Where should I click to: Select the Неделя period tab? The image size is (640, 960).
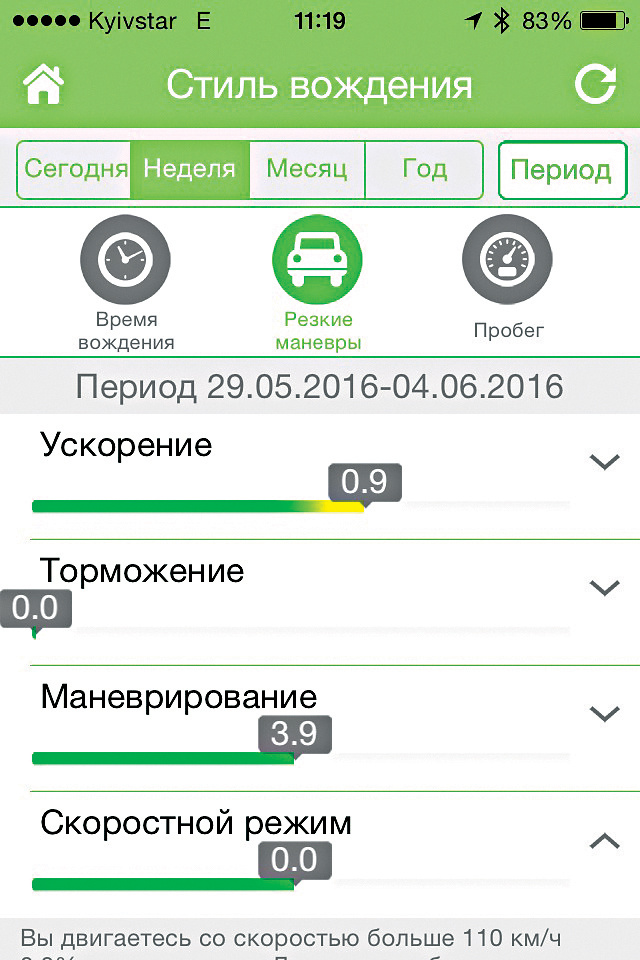point(190,169)
